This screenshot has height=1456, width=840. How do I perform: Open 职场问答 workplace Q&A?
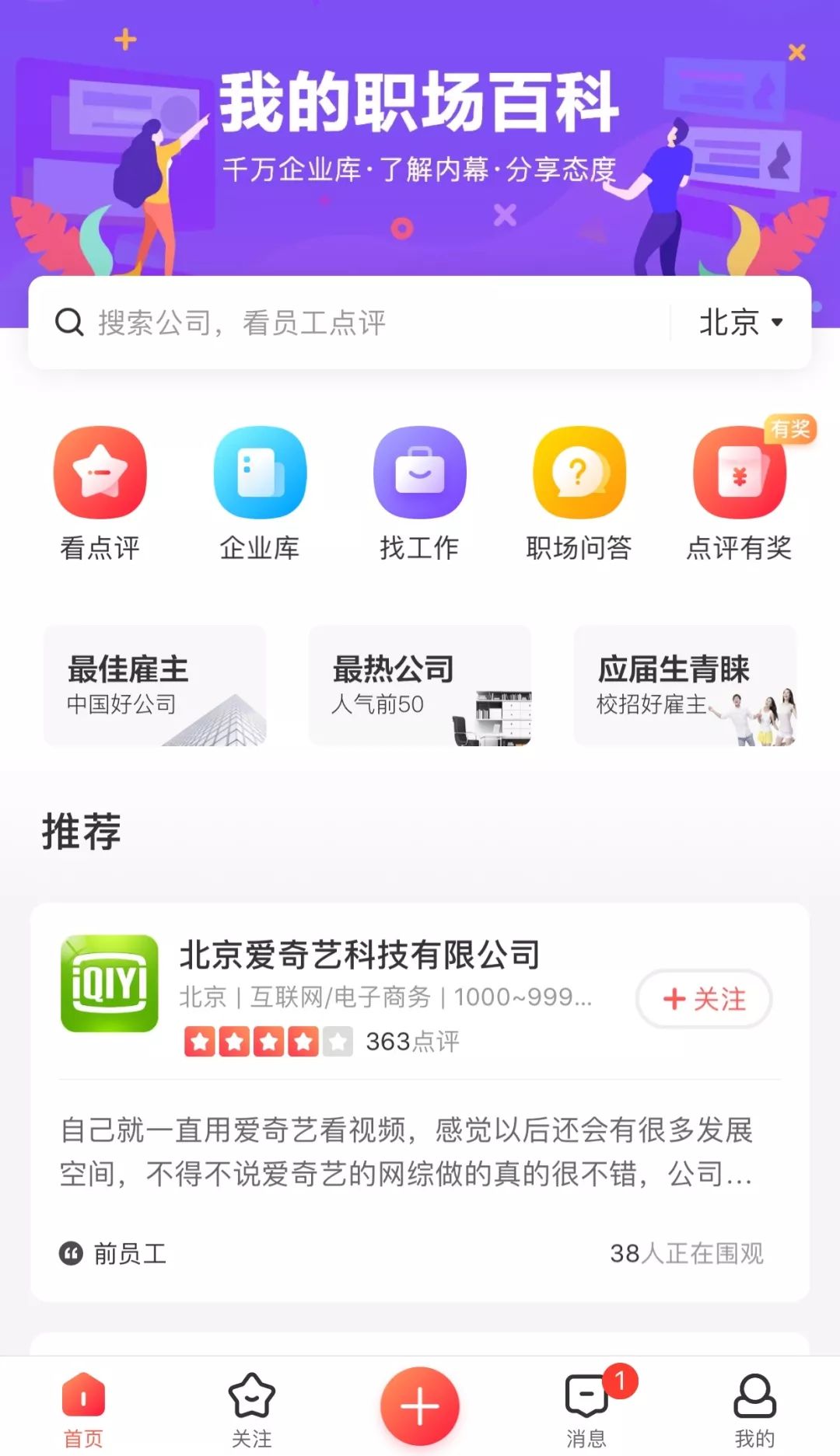(x=579, y=493)
